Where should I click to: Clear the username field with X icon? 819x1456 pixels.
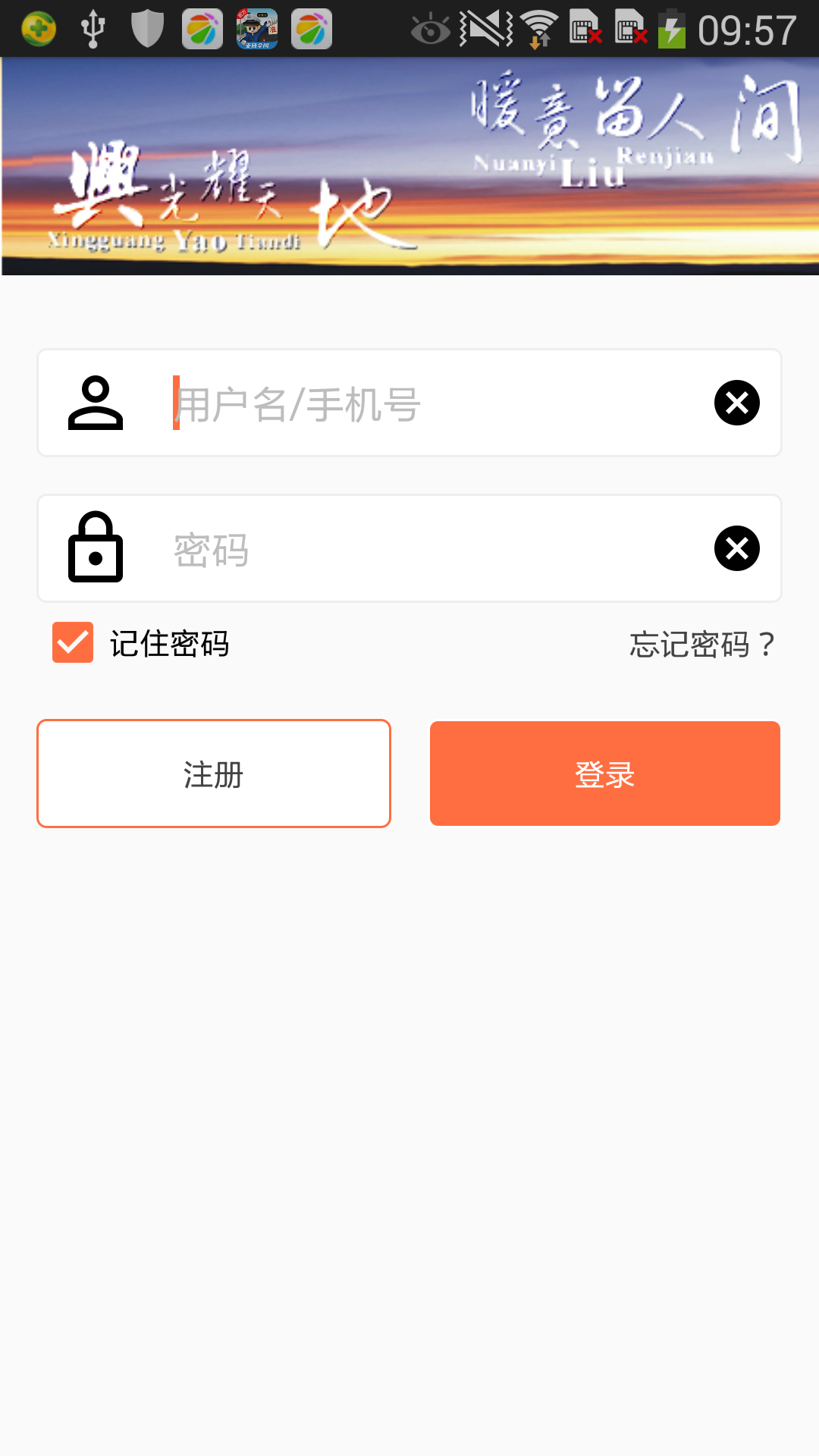click(737, 403)
